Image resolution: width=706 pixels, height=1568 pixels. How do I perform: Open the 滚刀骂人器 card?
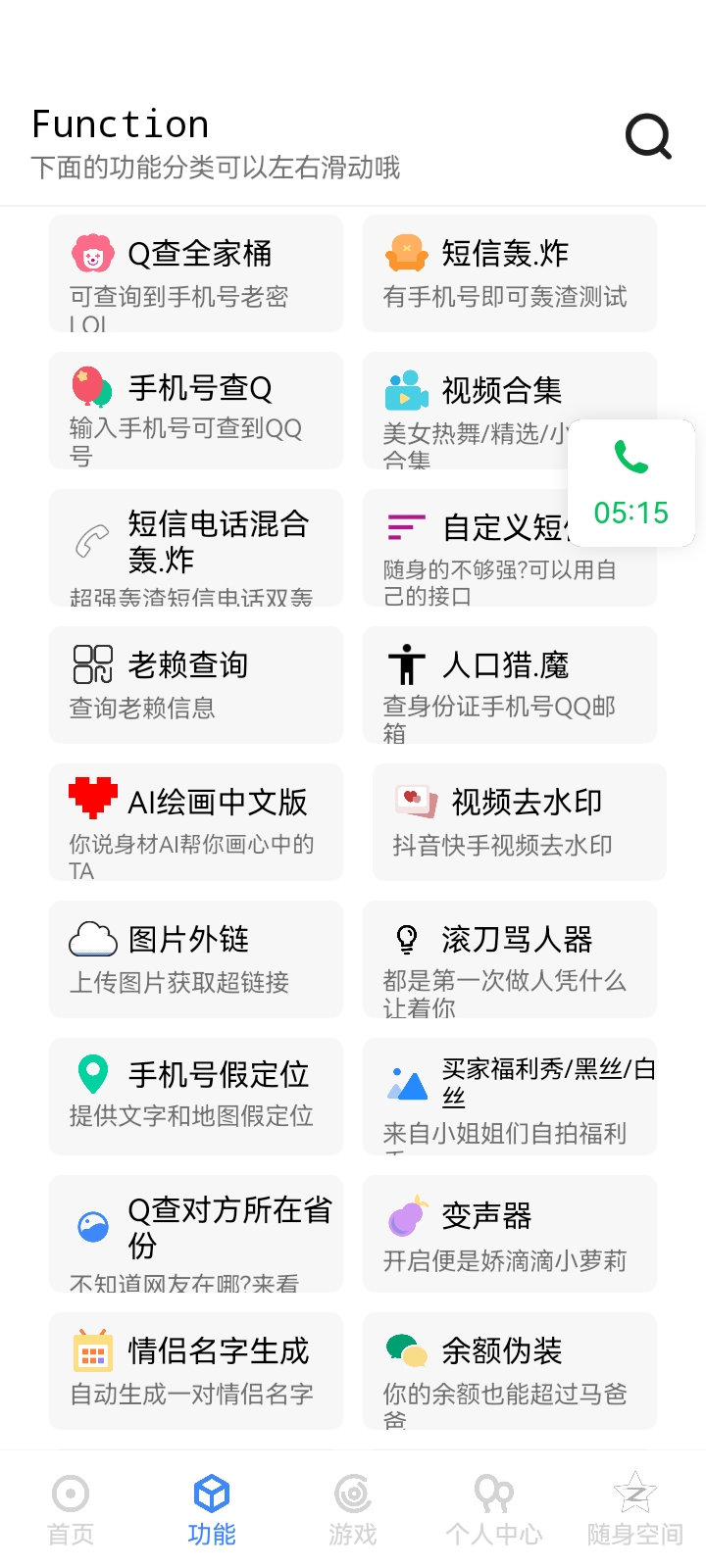(510, 959)
